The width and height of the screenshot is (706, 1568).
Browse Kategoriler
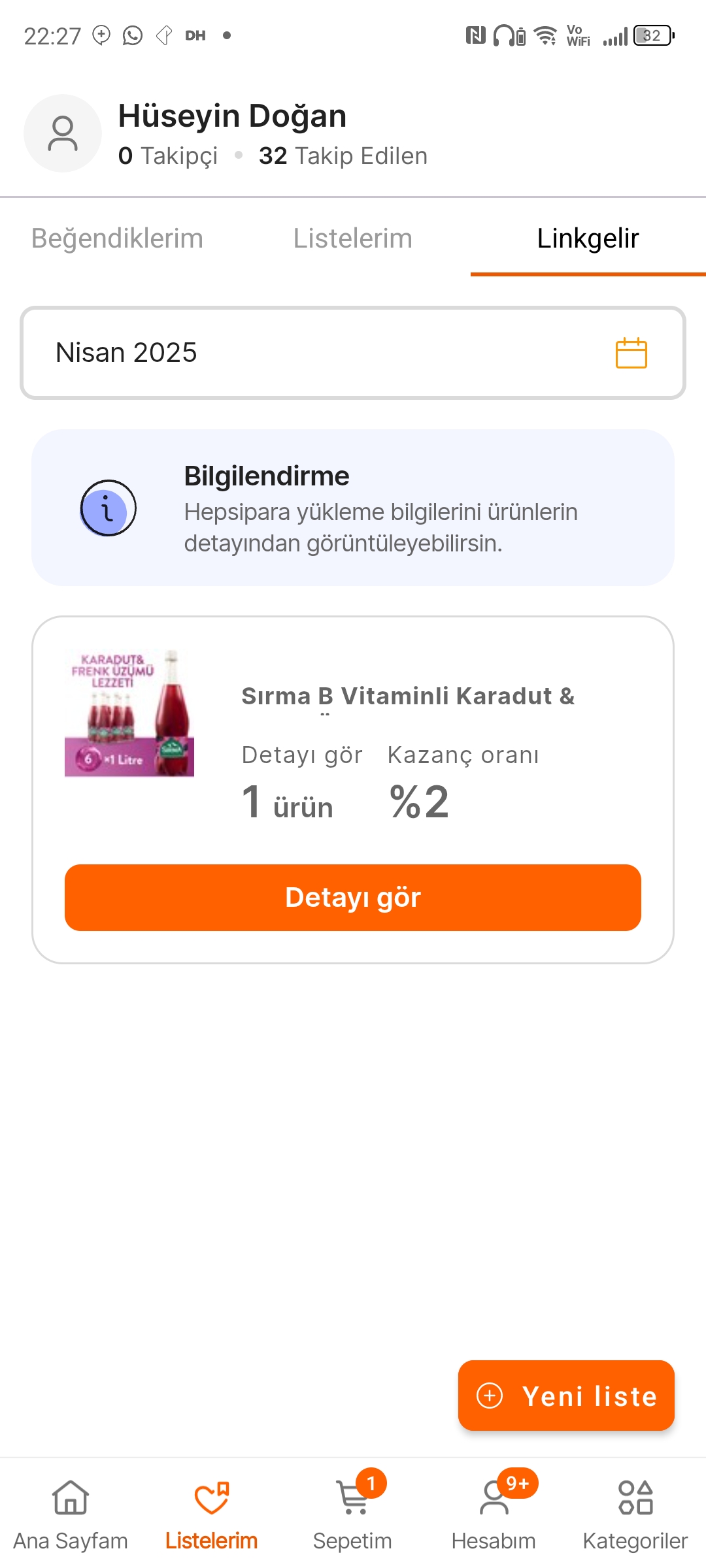point(635,1514)
